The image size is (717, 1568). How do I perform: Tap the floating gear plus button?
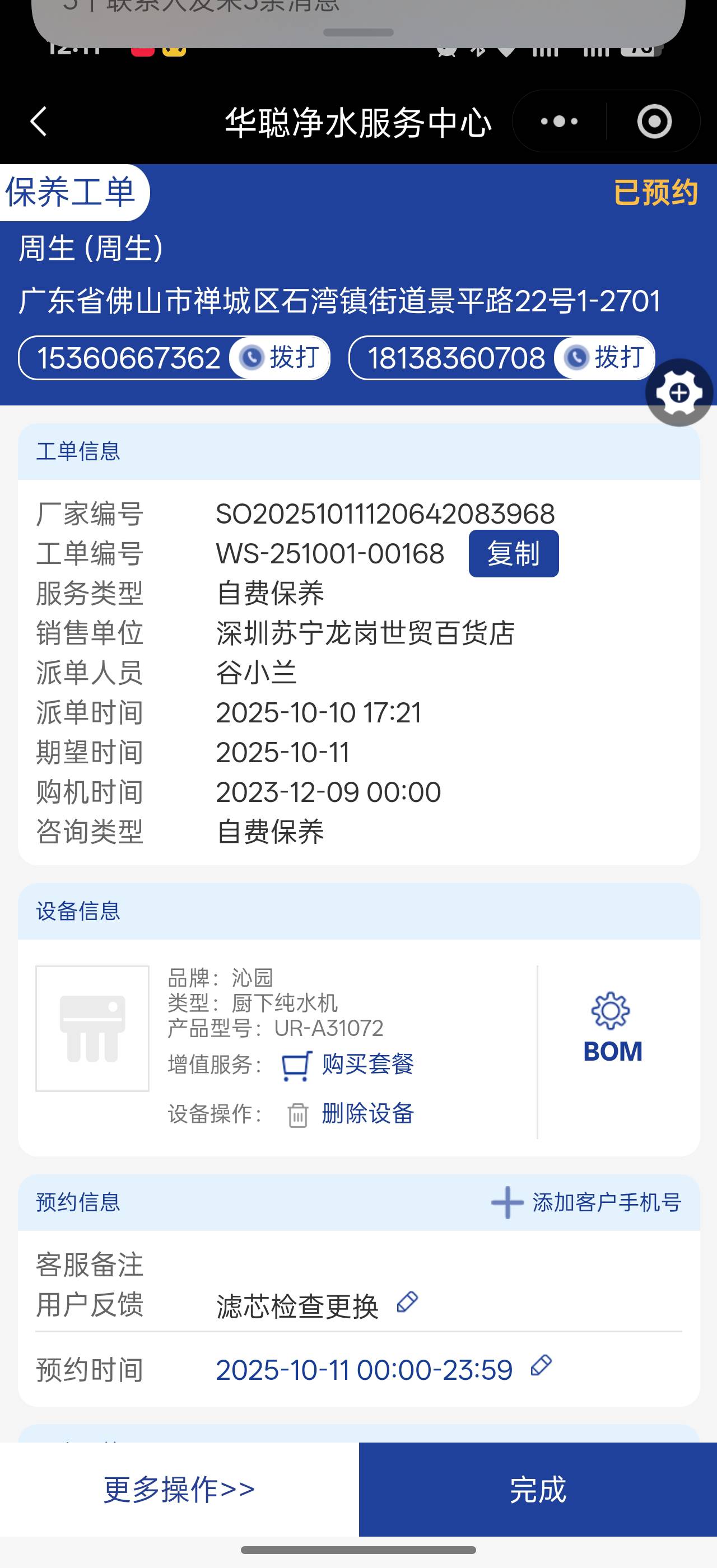coord(679,393)
